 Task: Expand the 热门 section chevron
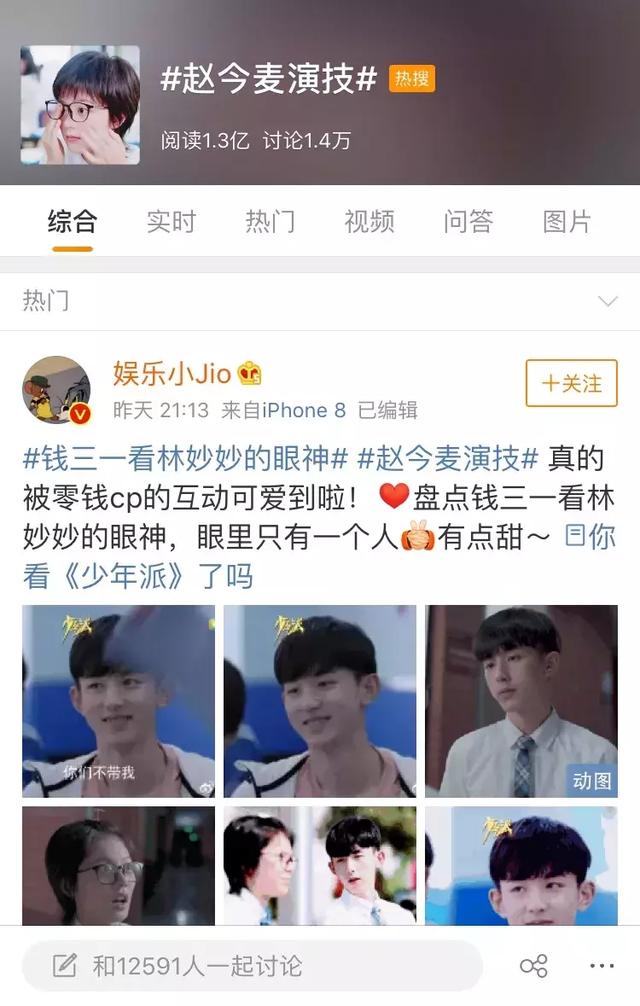(x=607, y=301)
